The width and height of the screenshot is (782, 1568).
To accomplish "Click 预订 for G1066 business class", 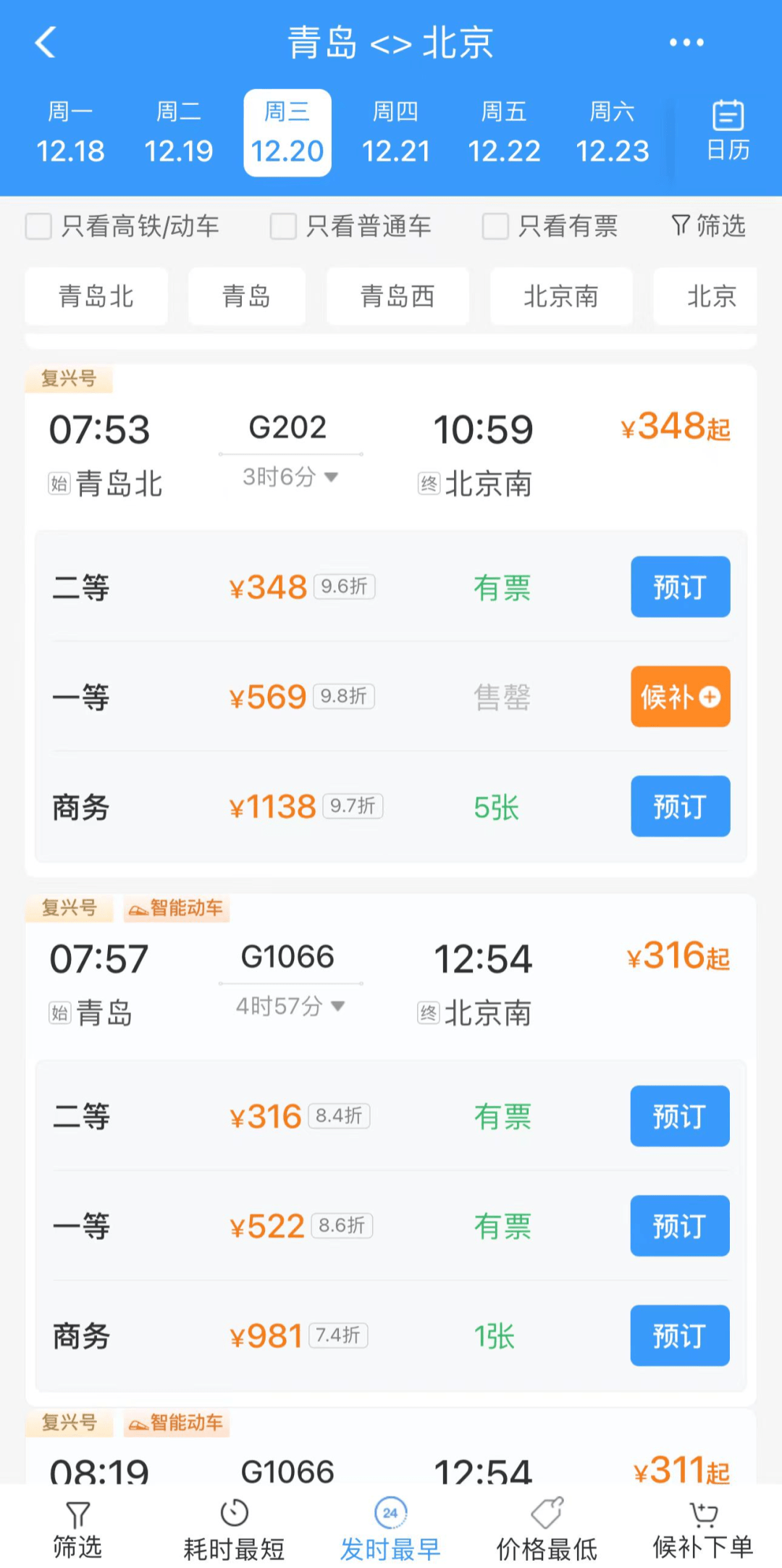I will 679,1336.
